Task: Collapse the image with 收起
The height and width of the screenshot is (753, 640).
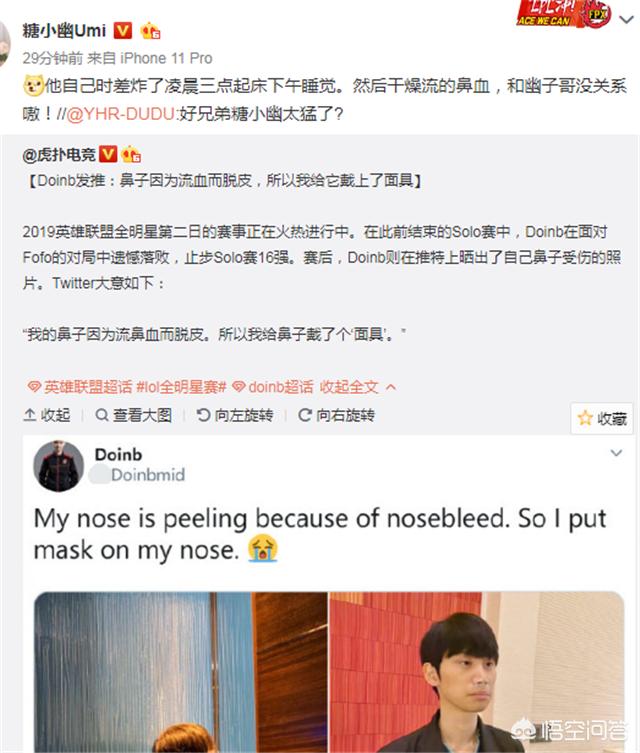Action: [48, 415]
